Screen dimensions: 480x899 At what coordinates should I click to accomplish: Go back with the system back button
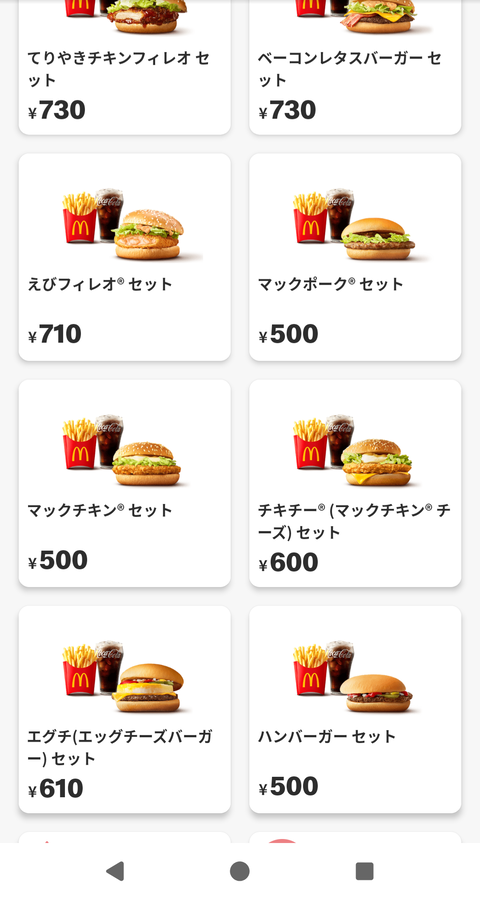tap(115, 871)
